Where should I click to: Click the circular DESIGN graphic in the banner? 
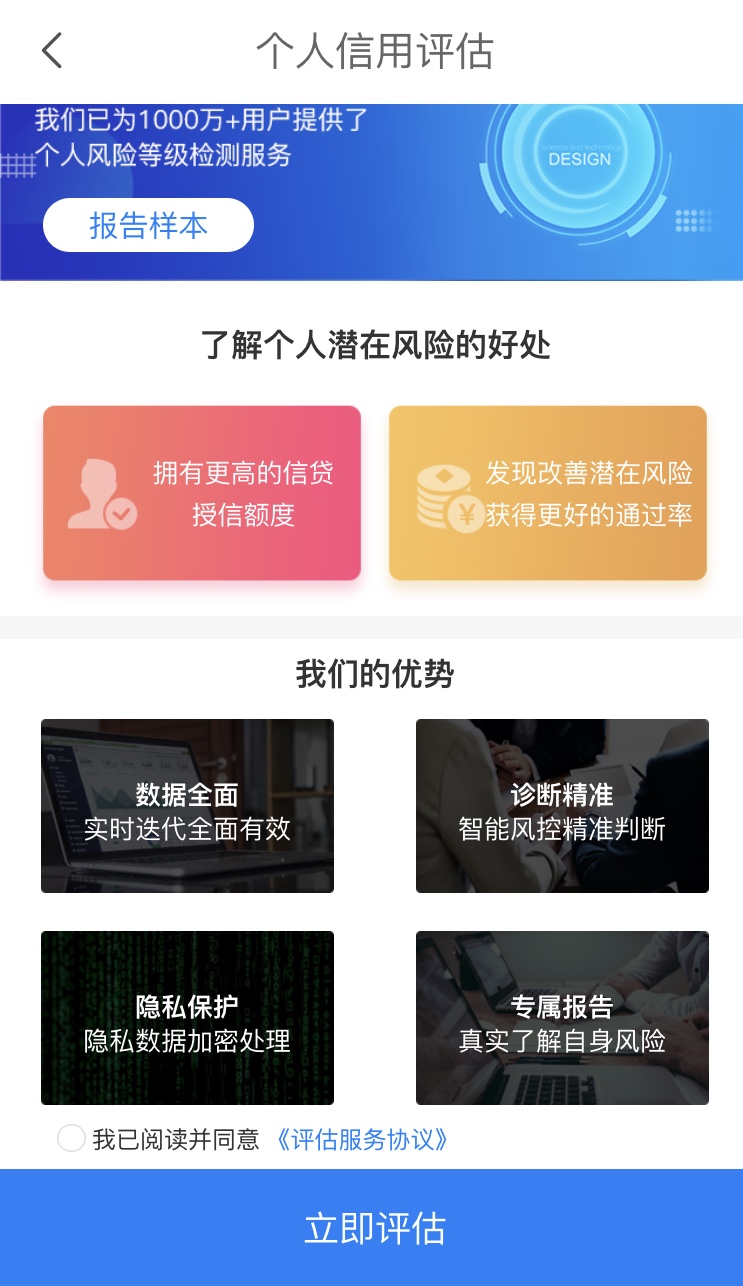click(x=580, y=160)
